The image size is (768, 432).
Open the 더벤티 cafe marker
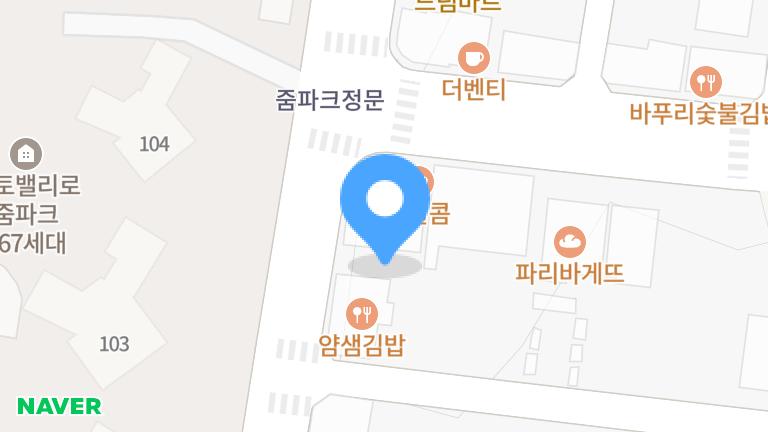[474, 57]
